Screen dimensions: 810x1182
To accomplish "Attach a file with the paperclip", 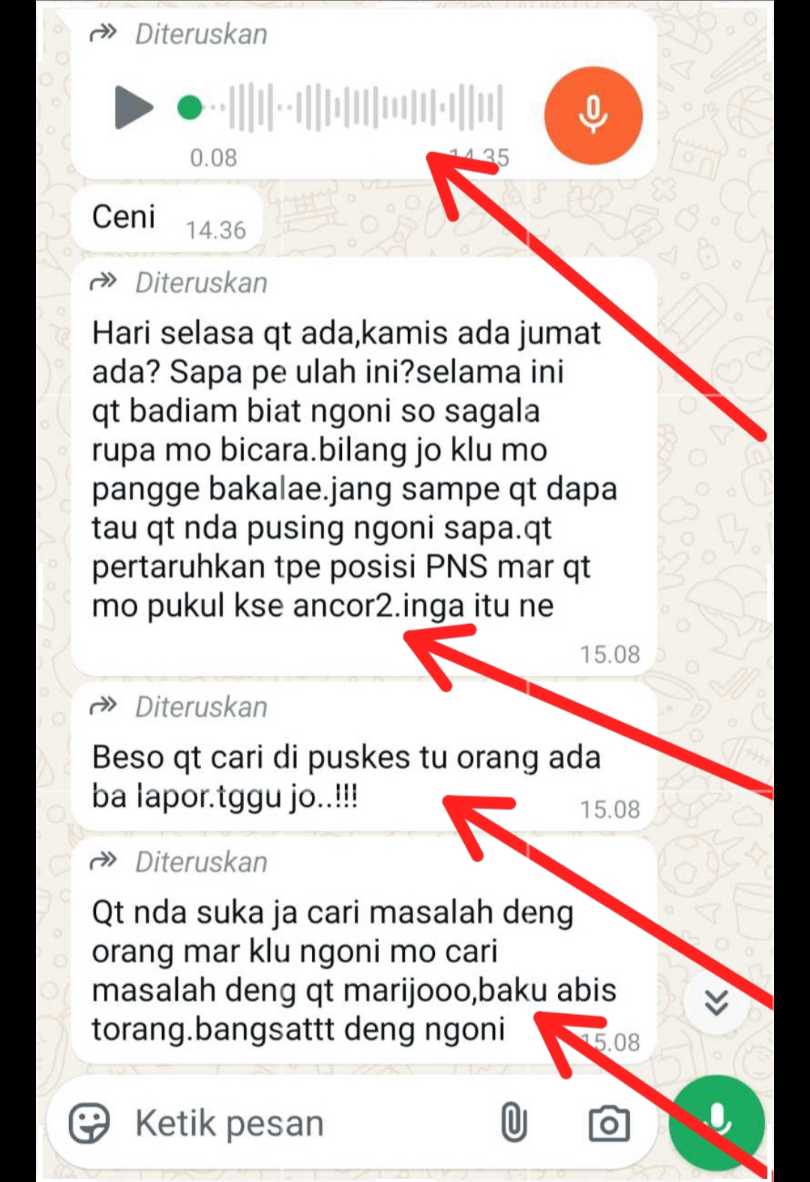I will [513, 1124].
